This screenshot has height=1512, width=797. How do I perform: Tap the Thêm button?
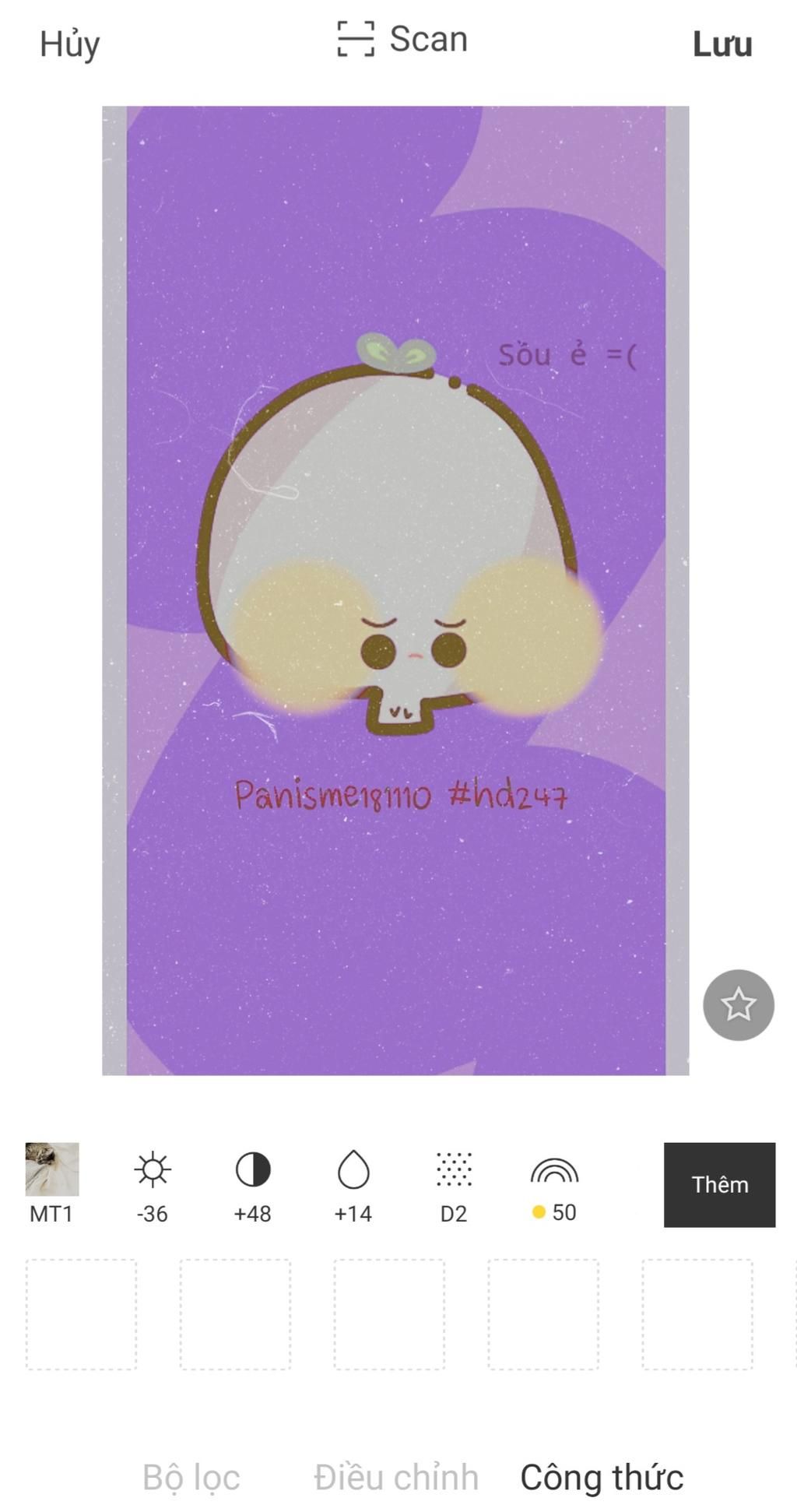(x=719, y=1184)
